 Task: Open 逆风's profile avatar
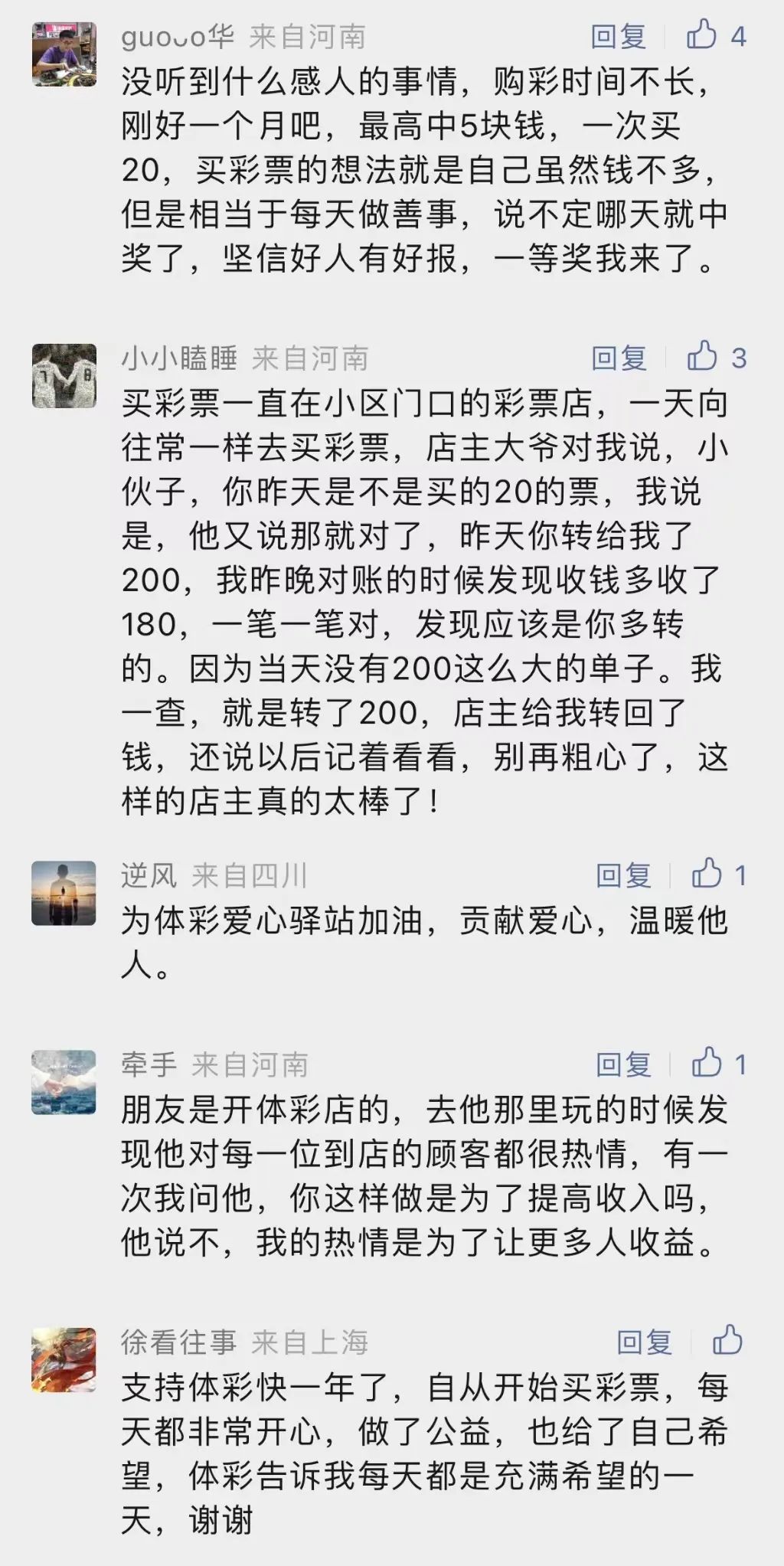pyautogui.click(x=64, y=893)
